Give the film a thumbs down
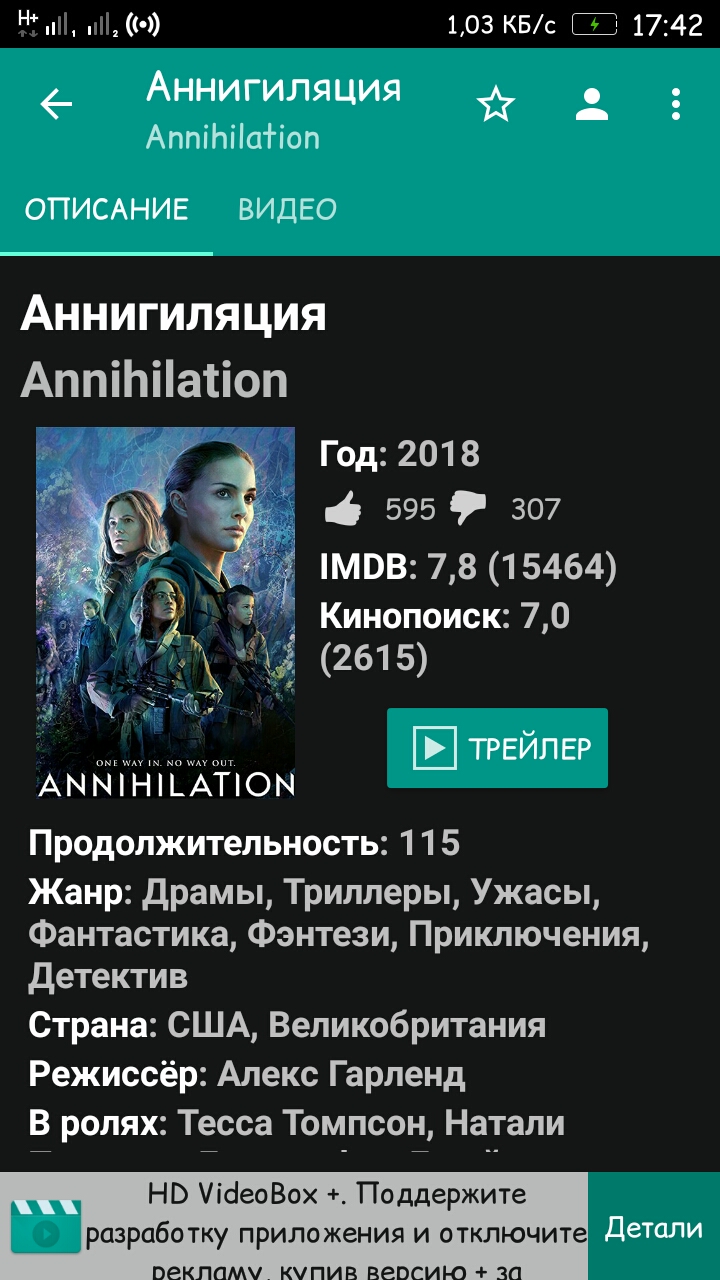Viewport: 720px width, 1280px height. click(467, 509)
